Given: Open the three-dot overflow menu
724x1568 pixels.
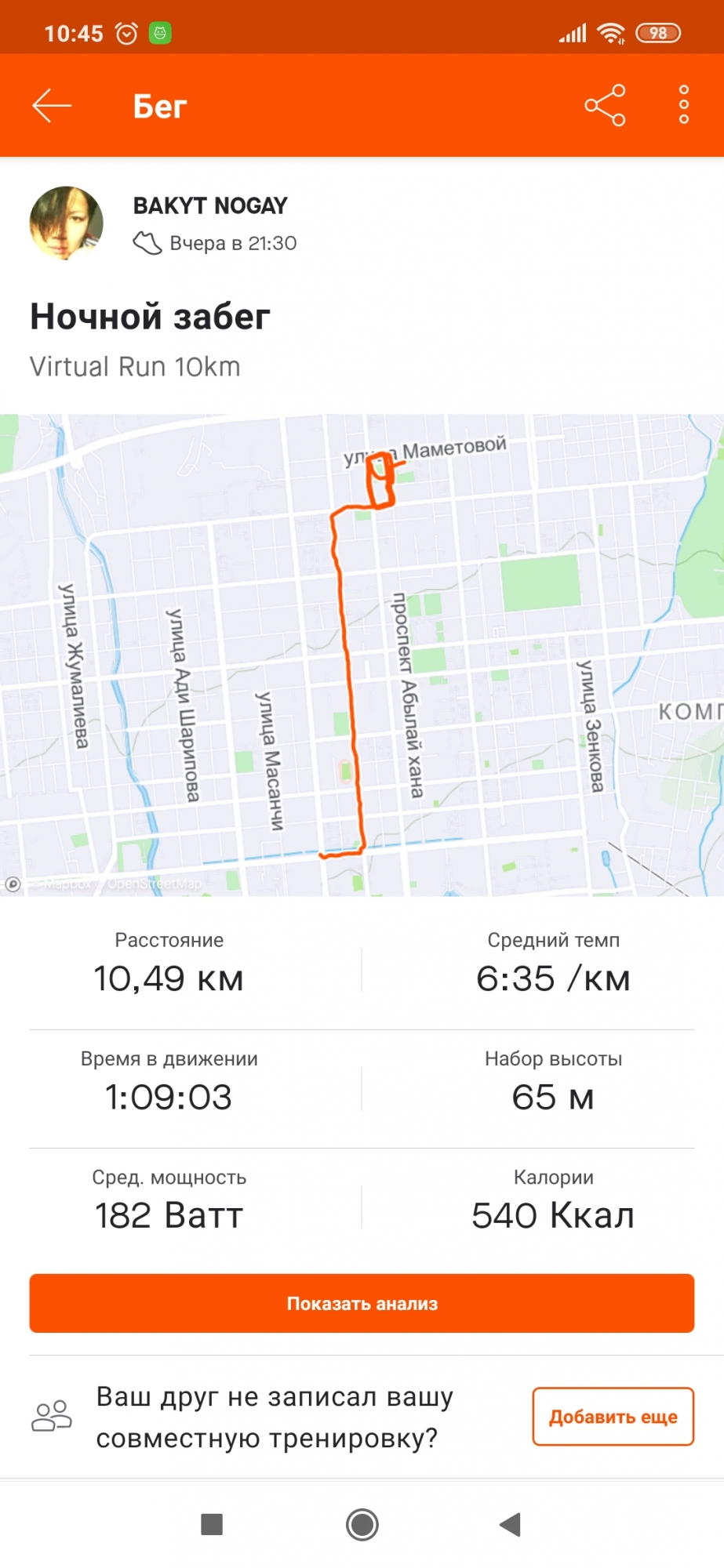Looking at the screenshot, I should coord(683,105).
